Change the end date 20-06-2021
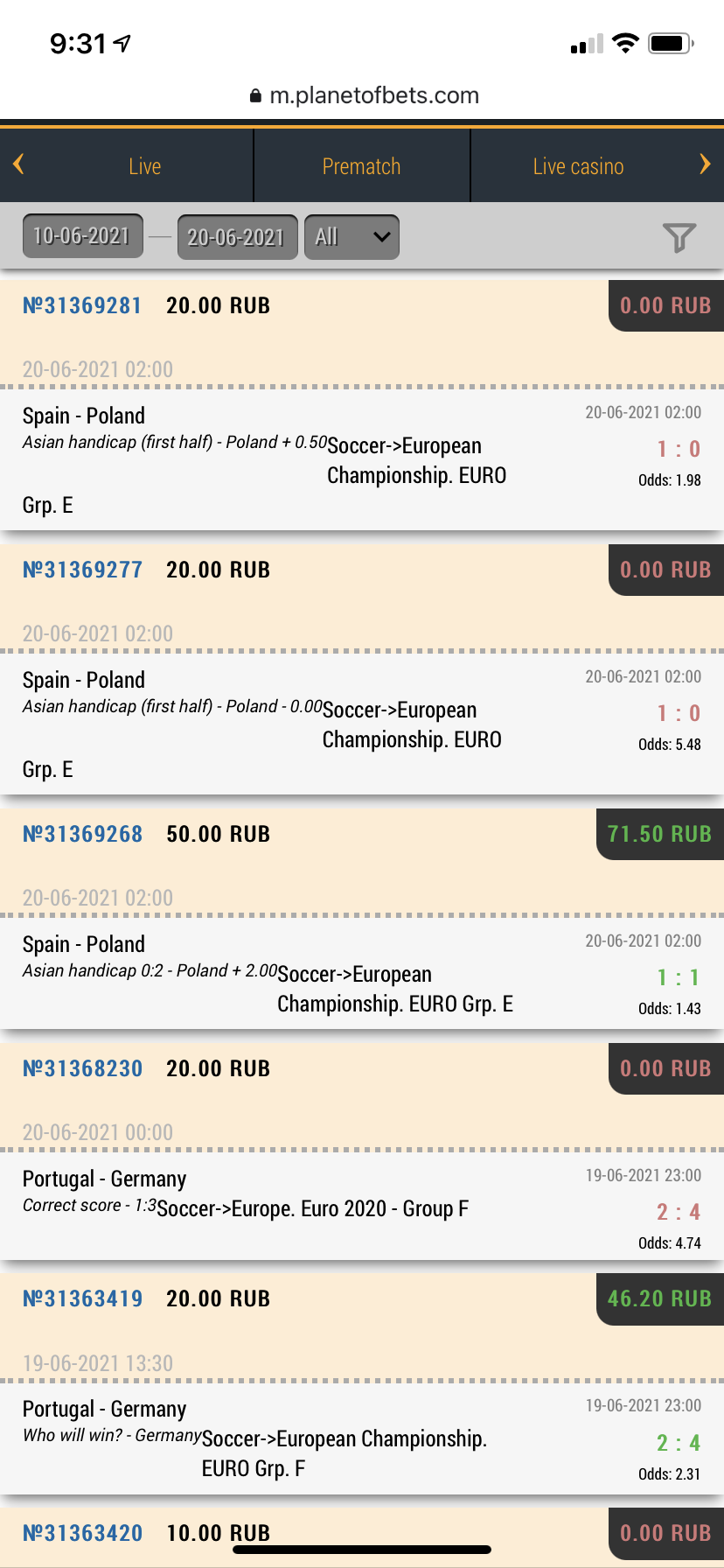Screen dimensions: 724x1568 237,237
